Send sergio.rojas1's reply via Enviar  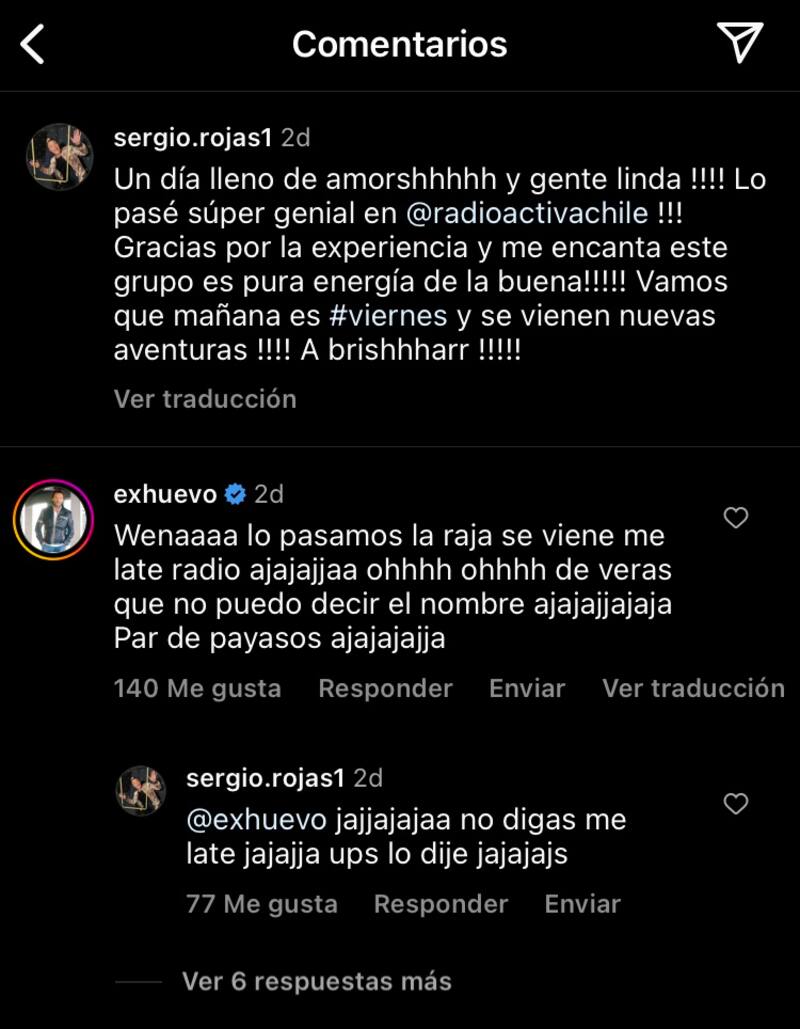click(582, 904)
